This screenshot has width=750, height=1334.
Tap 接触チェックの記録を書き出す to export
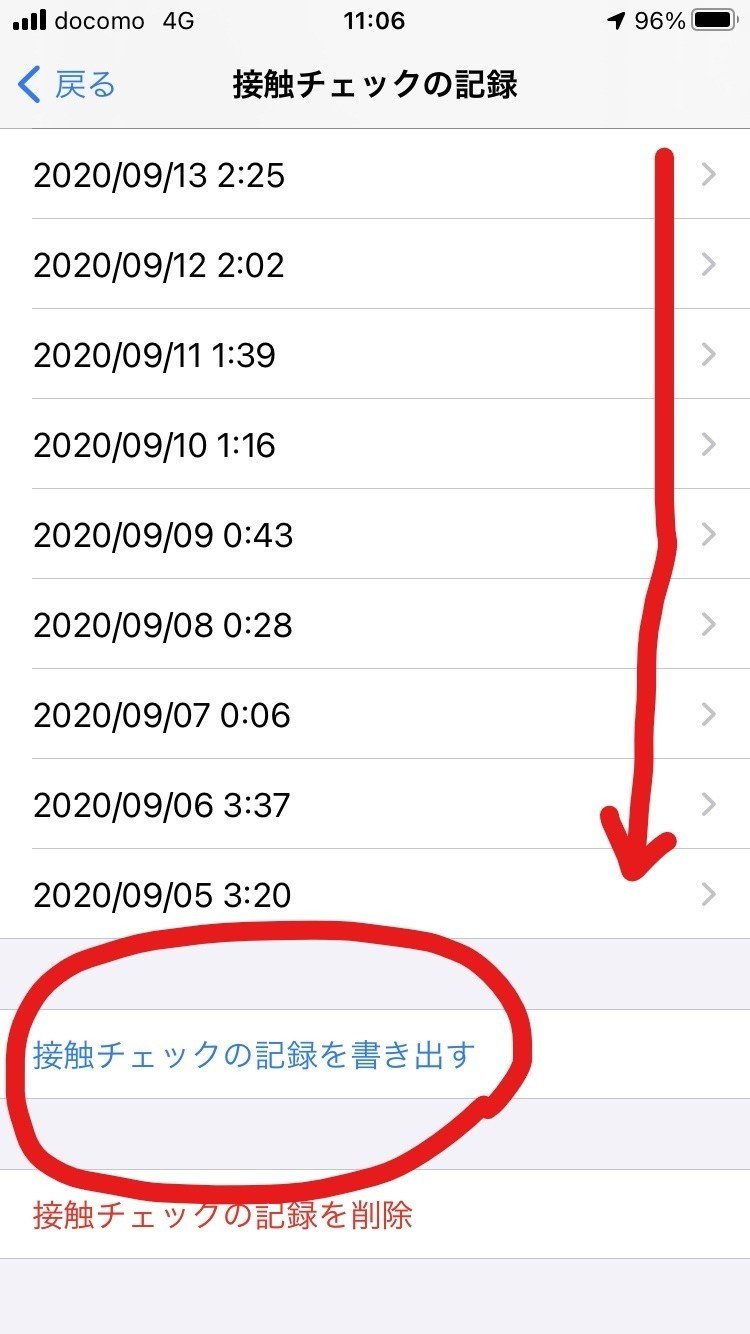(x=253, y=1055)
